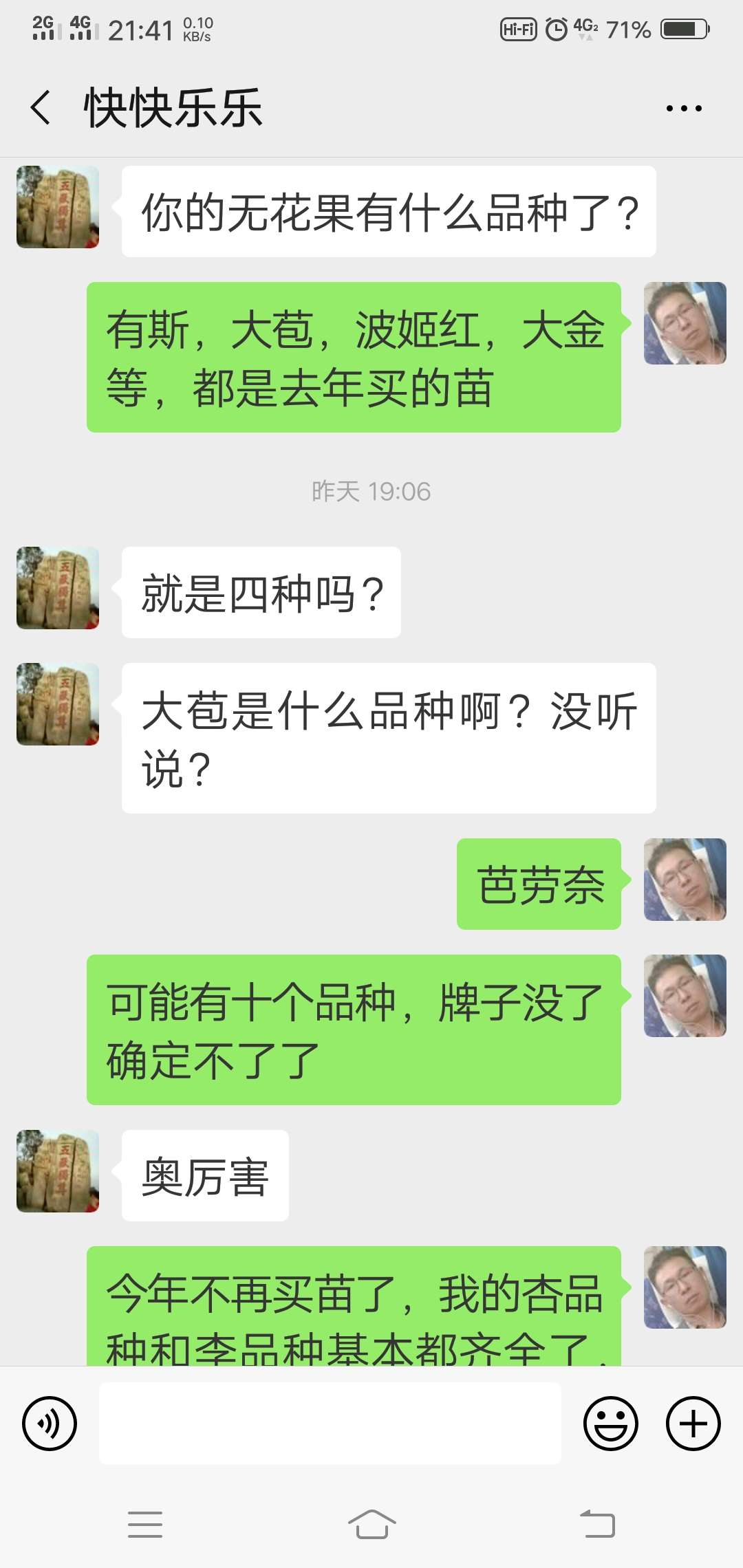
Task: Go back from the 快快乐乐 chat
Action: coord(41,108)
